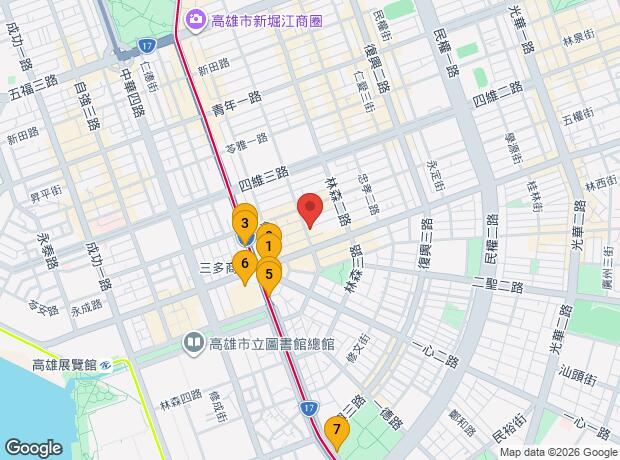Tap the orange marker numbered 6
Screen dimensions: 620x460
[244, 264]
